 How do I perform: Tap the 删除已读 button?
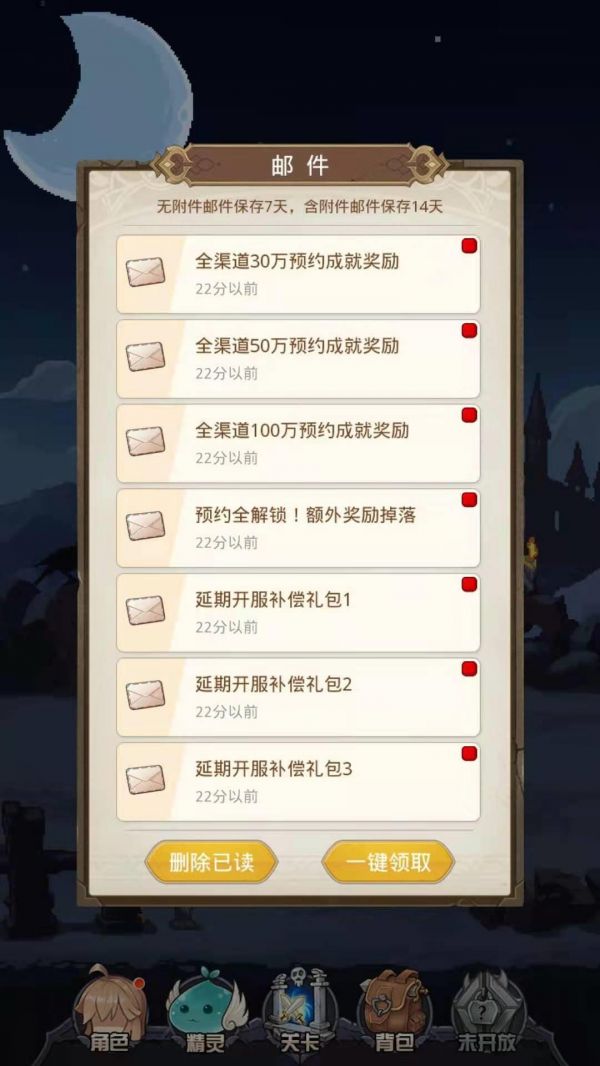[x=211, y=862]
